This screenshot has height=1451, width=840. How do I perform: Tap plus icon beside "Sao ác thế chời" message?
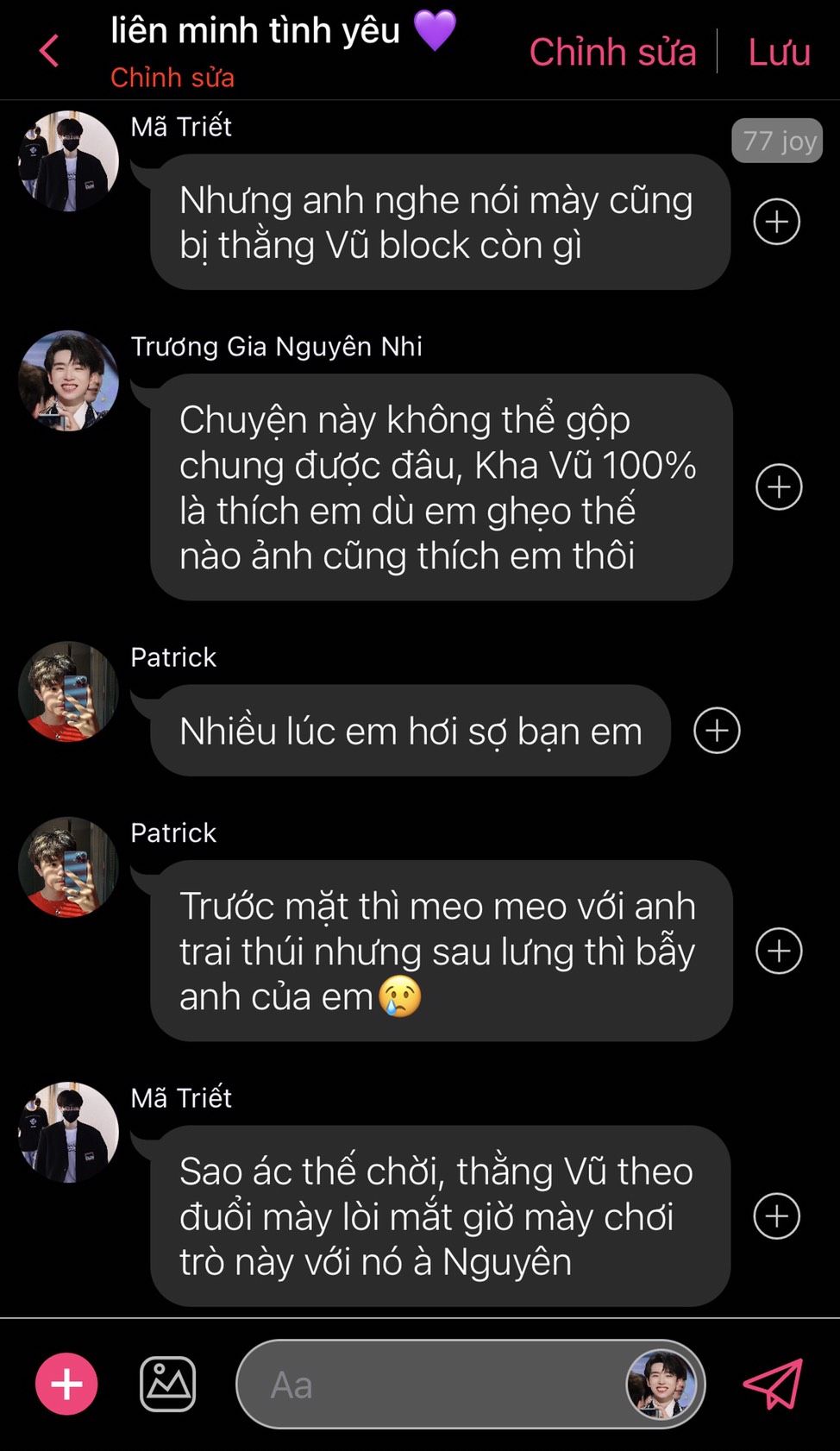776,1215
